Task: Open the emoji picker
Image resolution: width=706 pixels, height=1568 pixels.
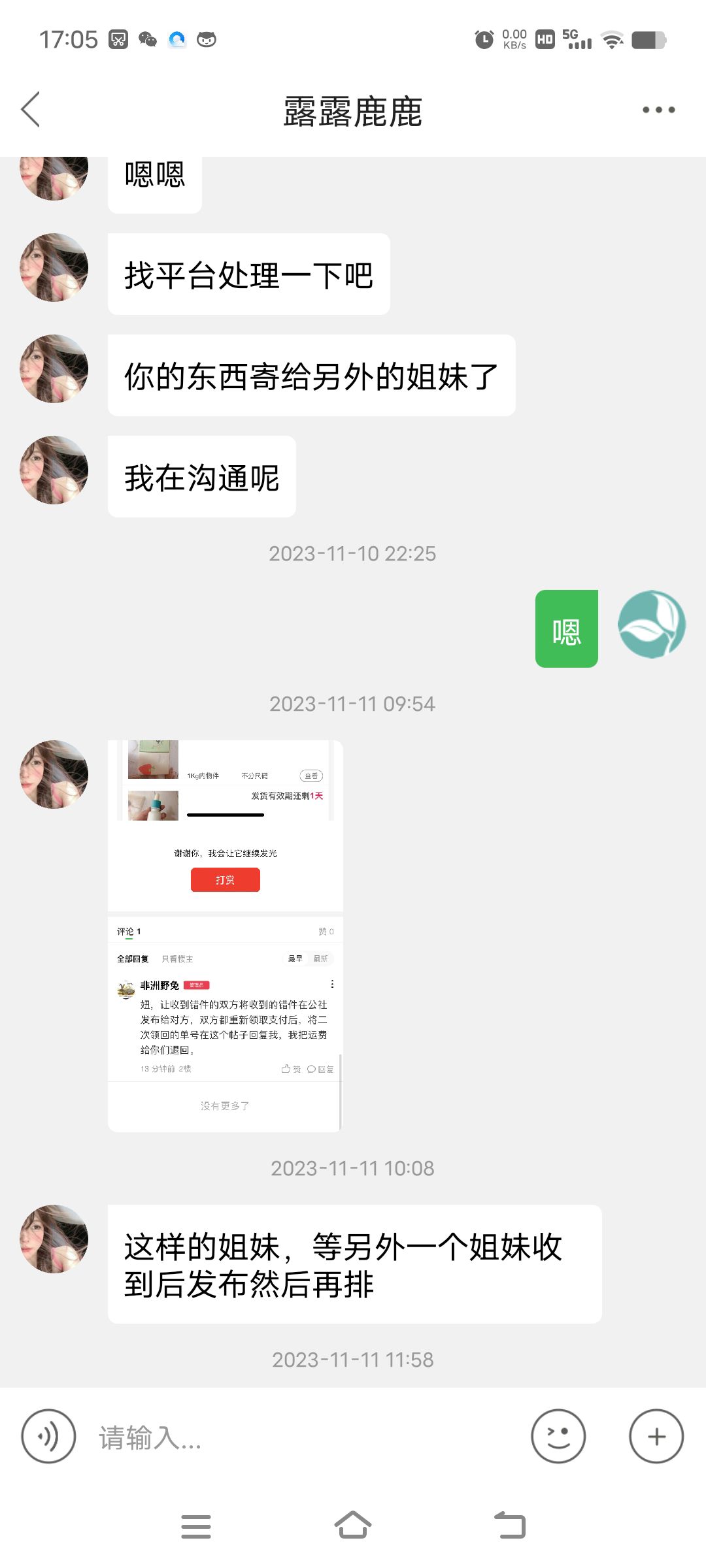Action: click(558, 1437)
